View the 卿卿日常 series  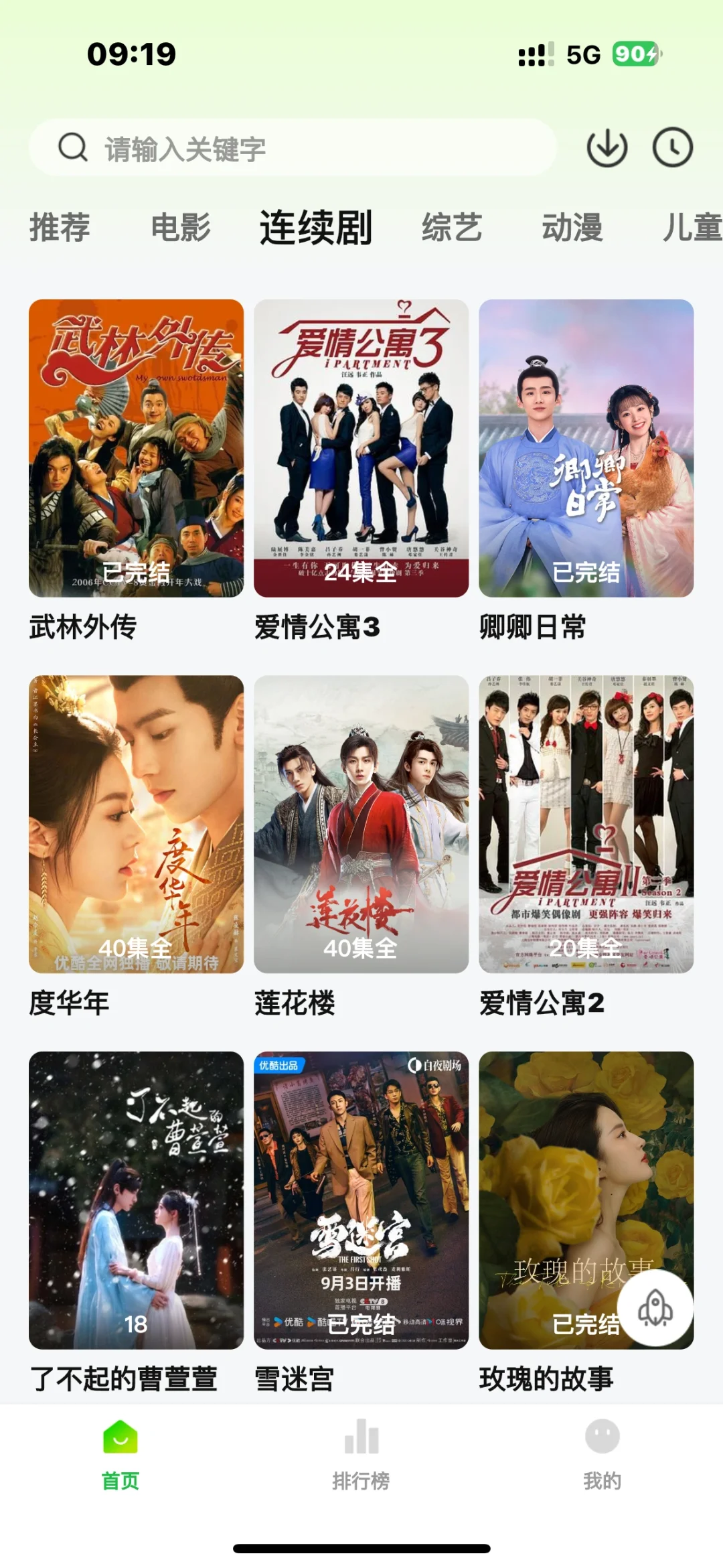point(586,448)
